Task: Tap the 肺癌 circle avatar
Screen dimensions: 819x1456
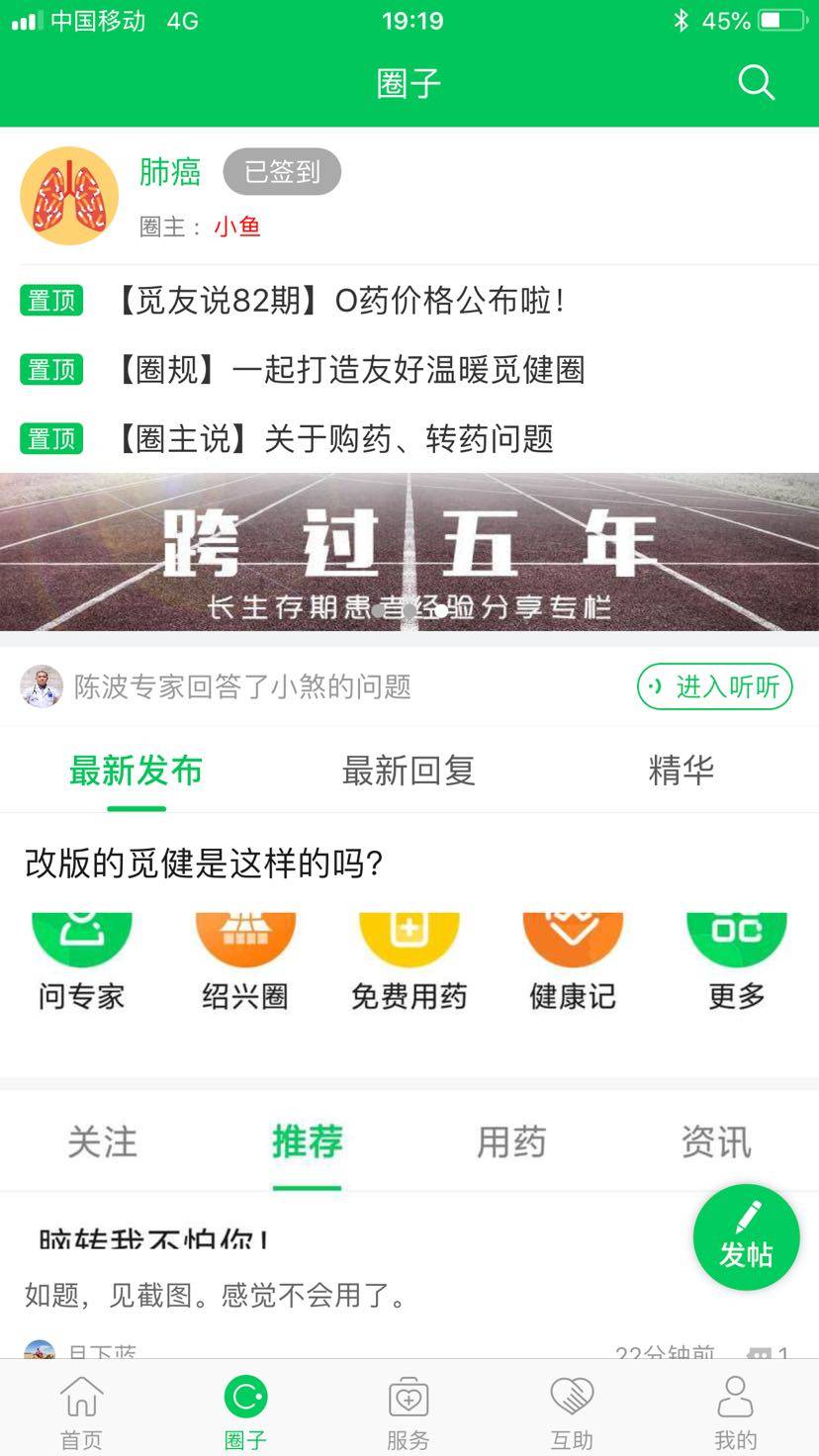Action: (69, 196)
